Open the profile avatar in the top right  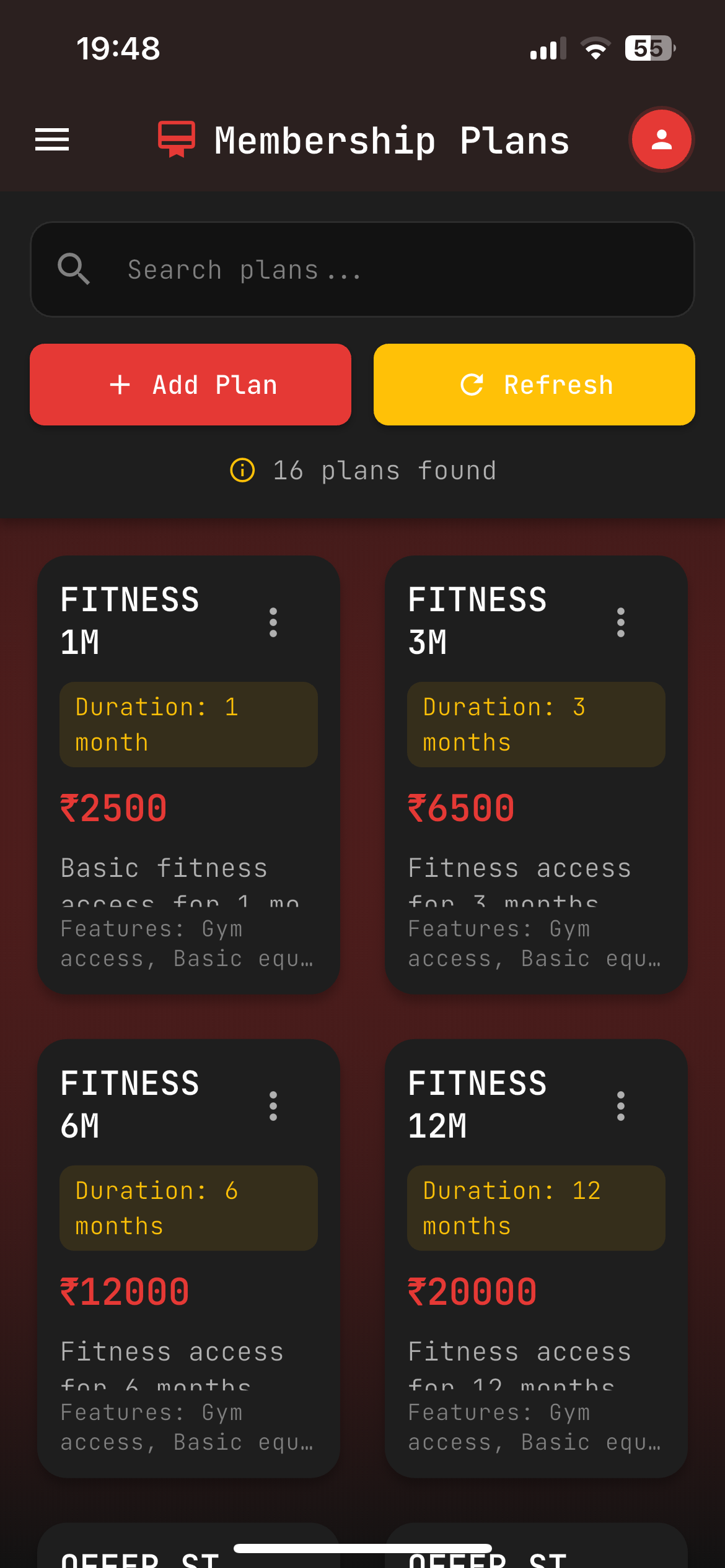[661, 139]
